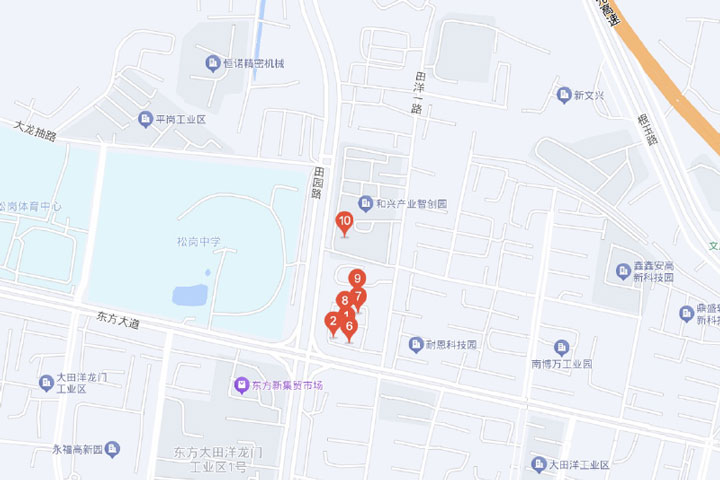Tap map marker number 8

343,299
